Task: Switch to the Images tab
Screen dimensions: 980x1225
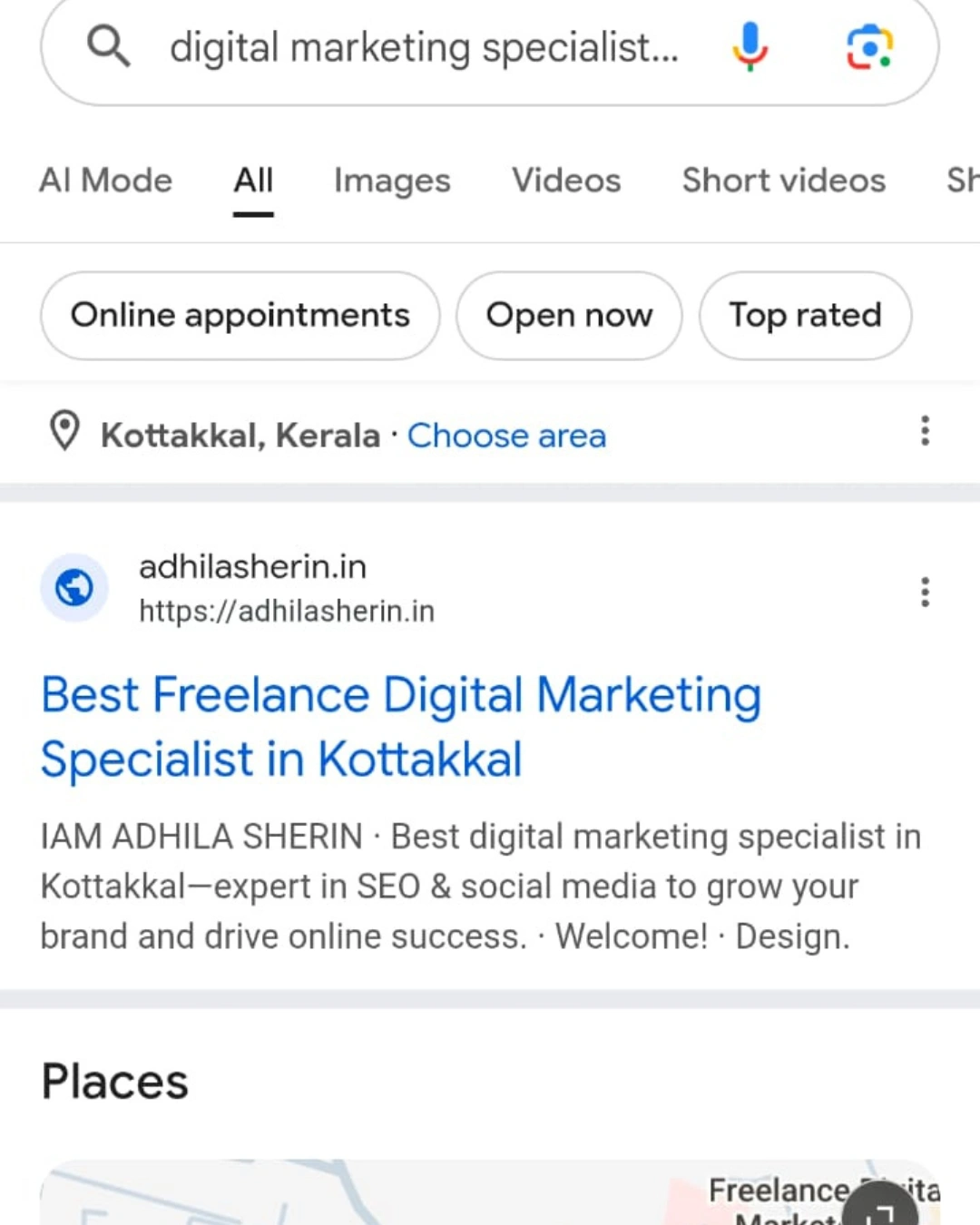Action: coord(392,181)
